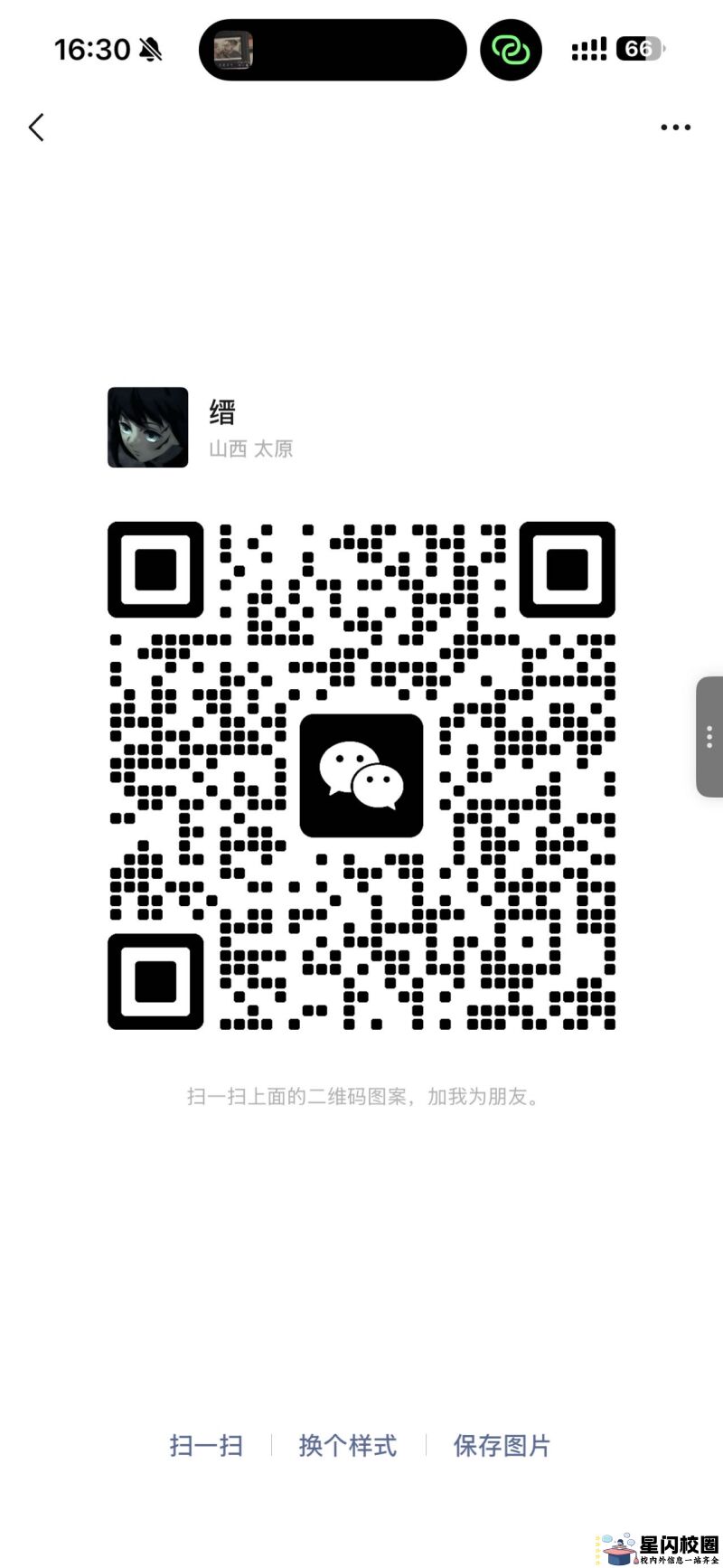Screen dimensions: 723x1568
Task: Save the QR image with 保存图片
Action: (x=502, y=1445)
